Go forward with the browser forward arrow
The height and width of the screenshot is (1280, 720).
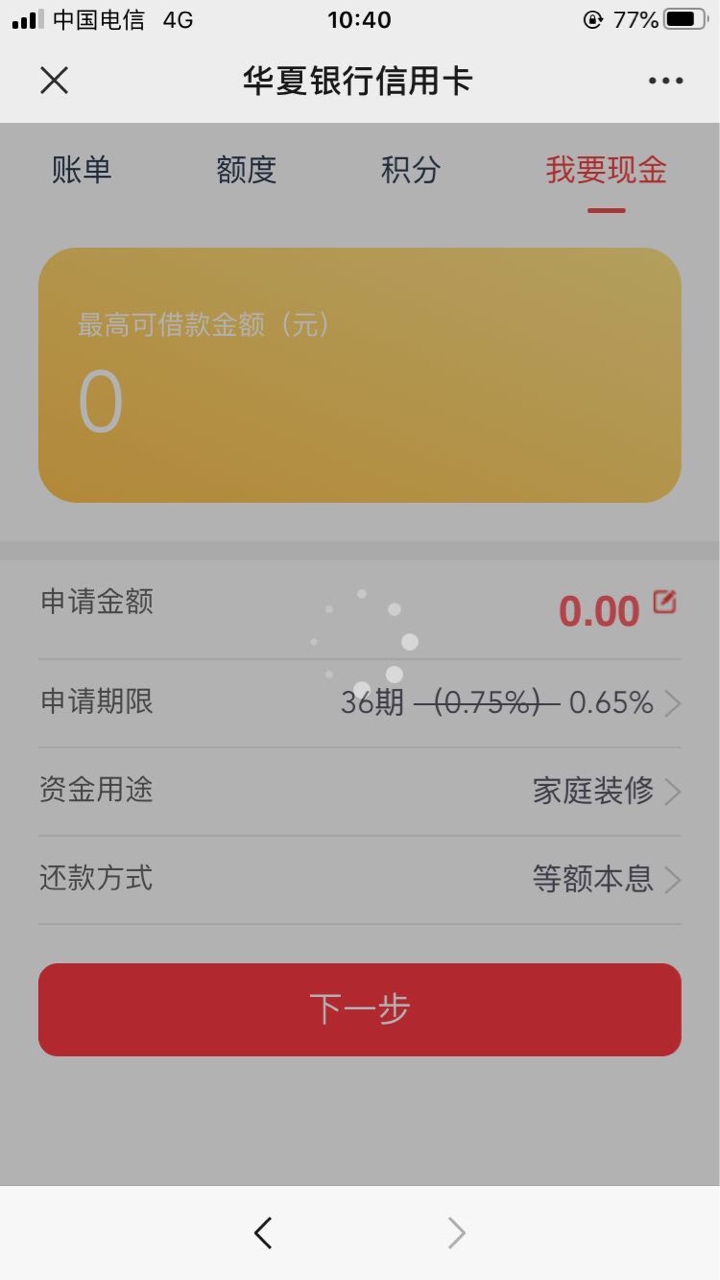tap(456, 1233)
